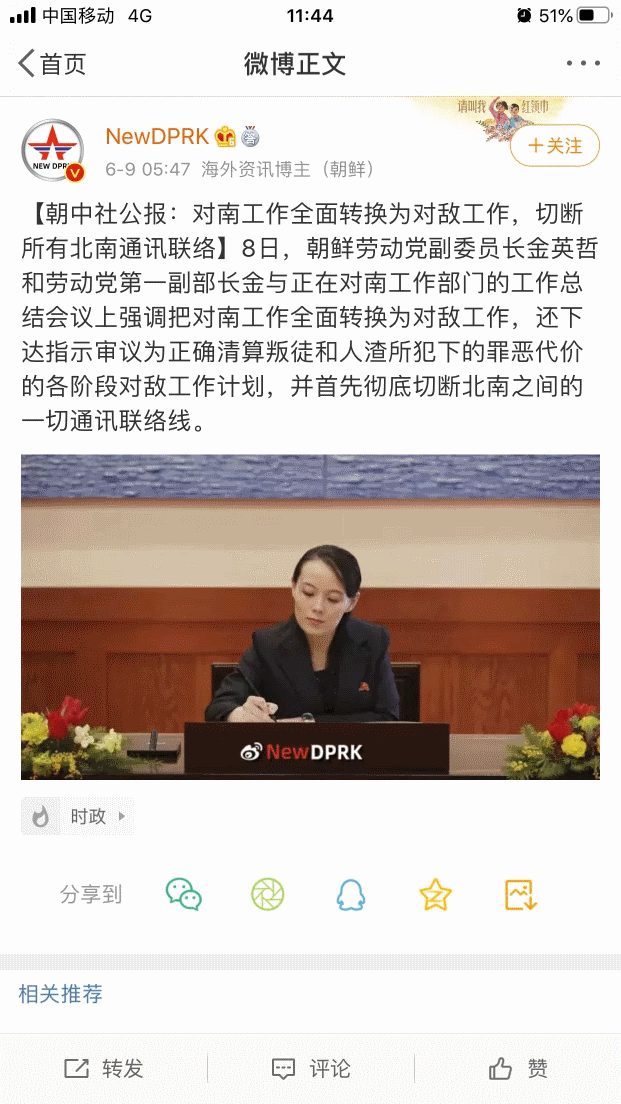Save the post as an image

(521, 895)
